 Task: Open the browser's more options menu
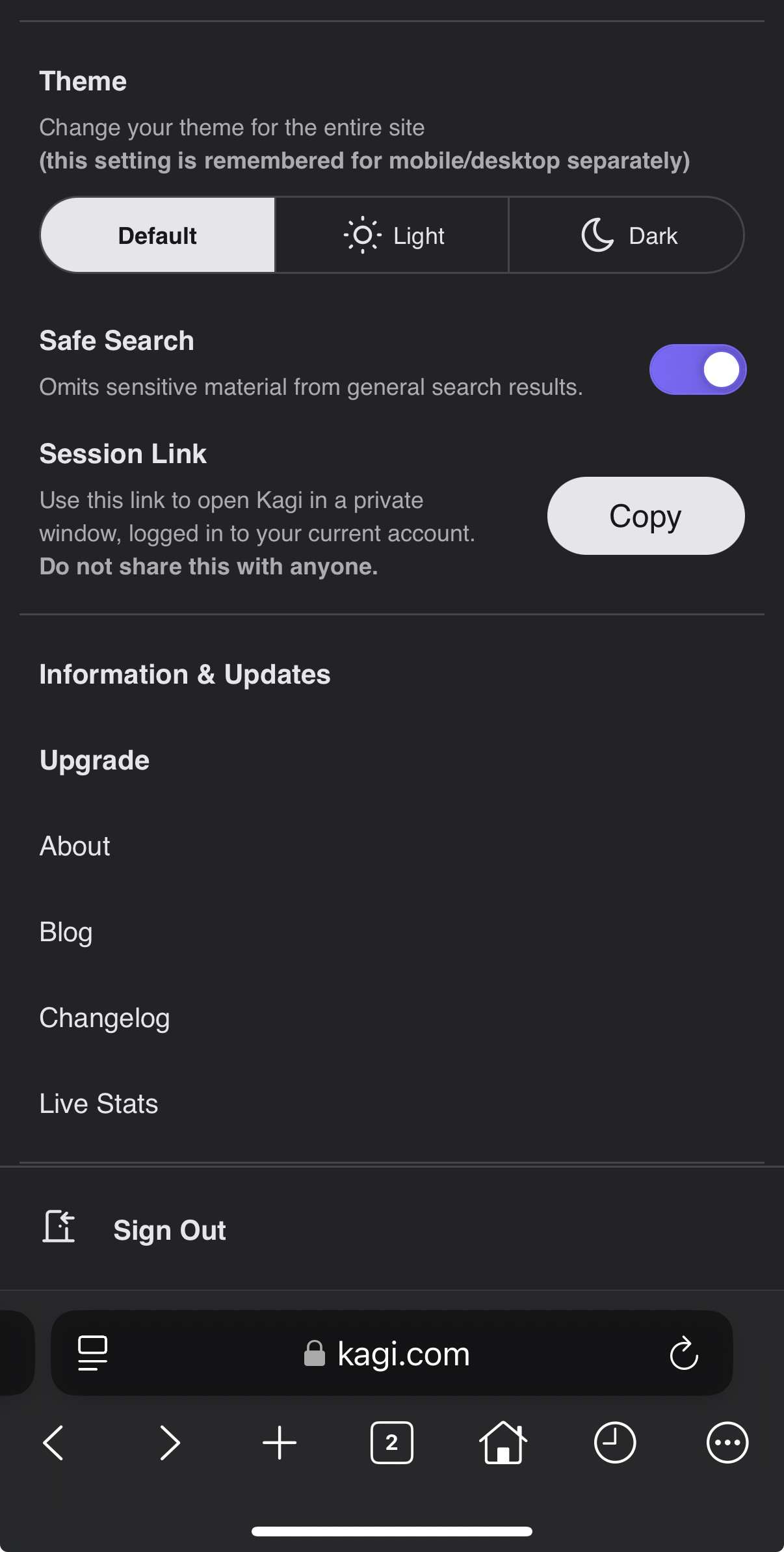point(727,1443)
